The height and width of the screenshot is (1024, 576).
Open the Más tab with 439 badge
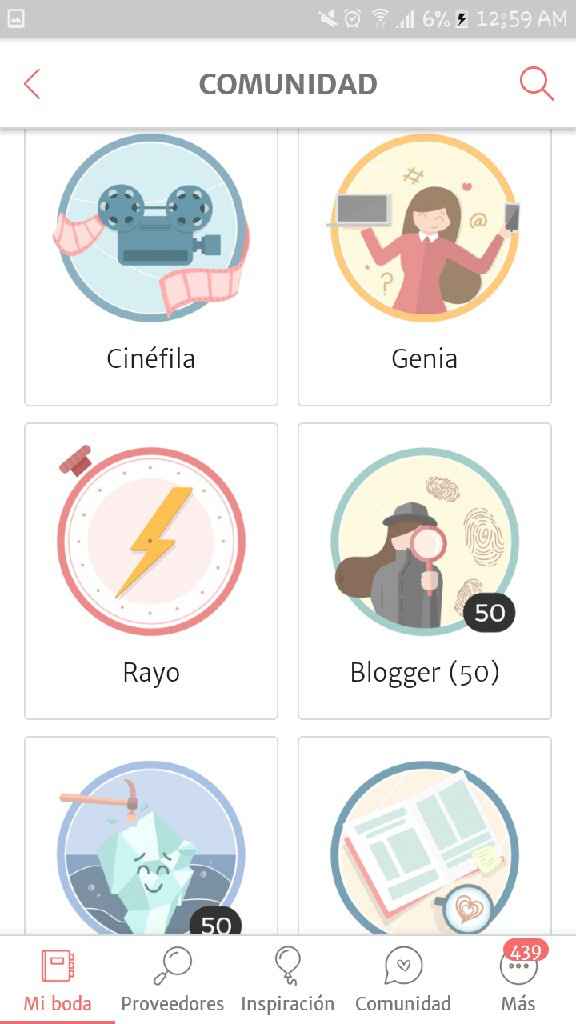pyautogui.click(x=519, y=980)
